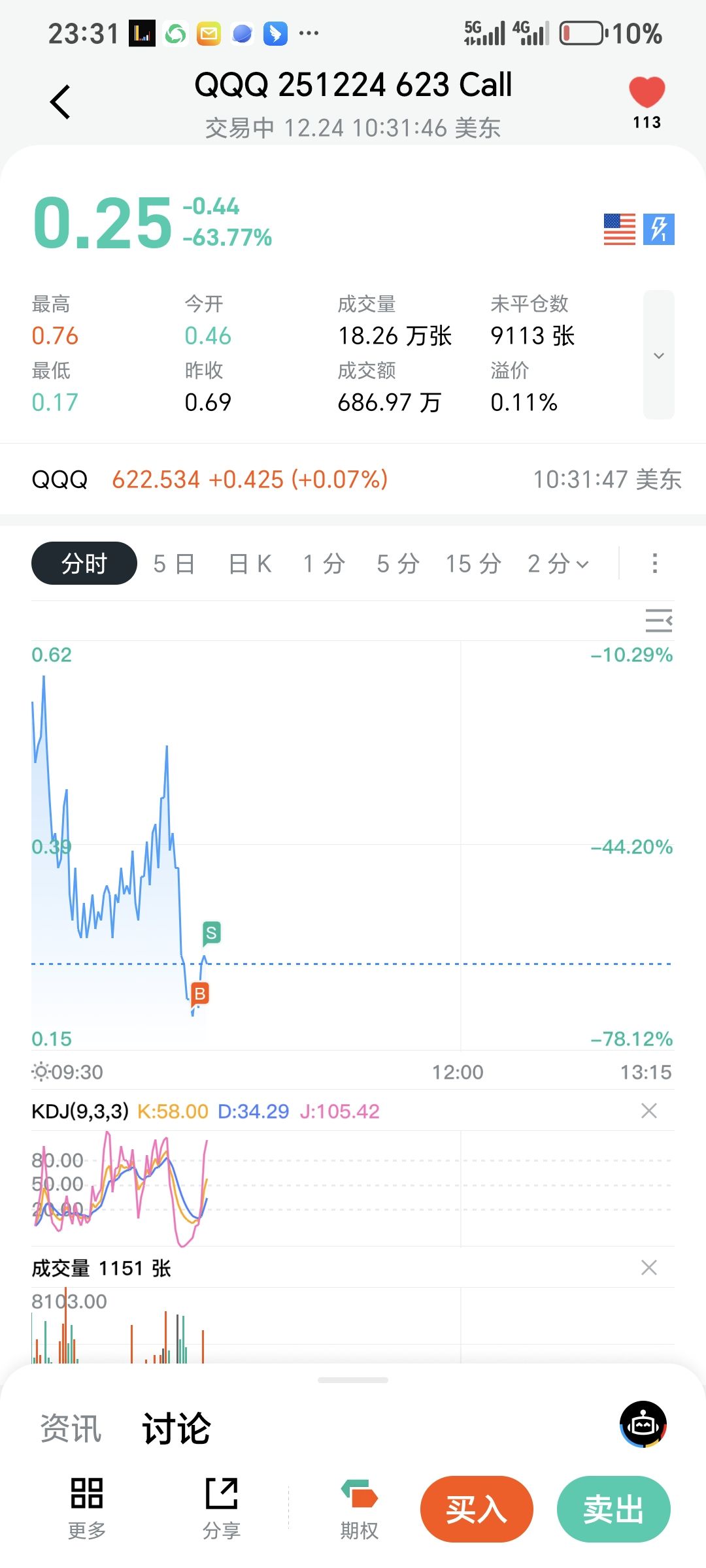706x1568 pixels.
Task: Open the AI assistant robot icon
Action: (x=643, y=1424)
